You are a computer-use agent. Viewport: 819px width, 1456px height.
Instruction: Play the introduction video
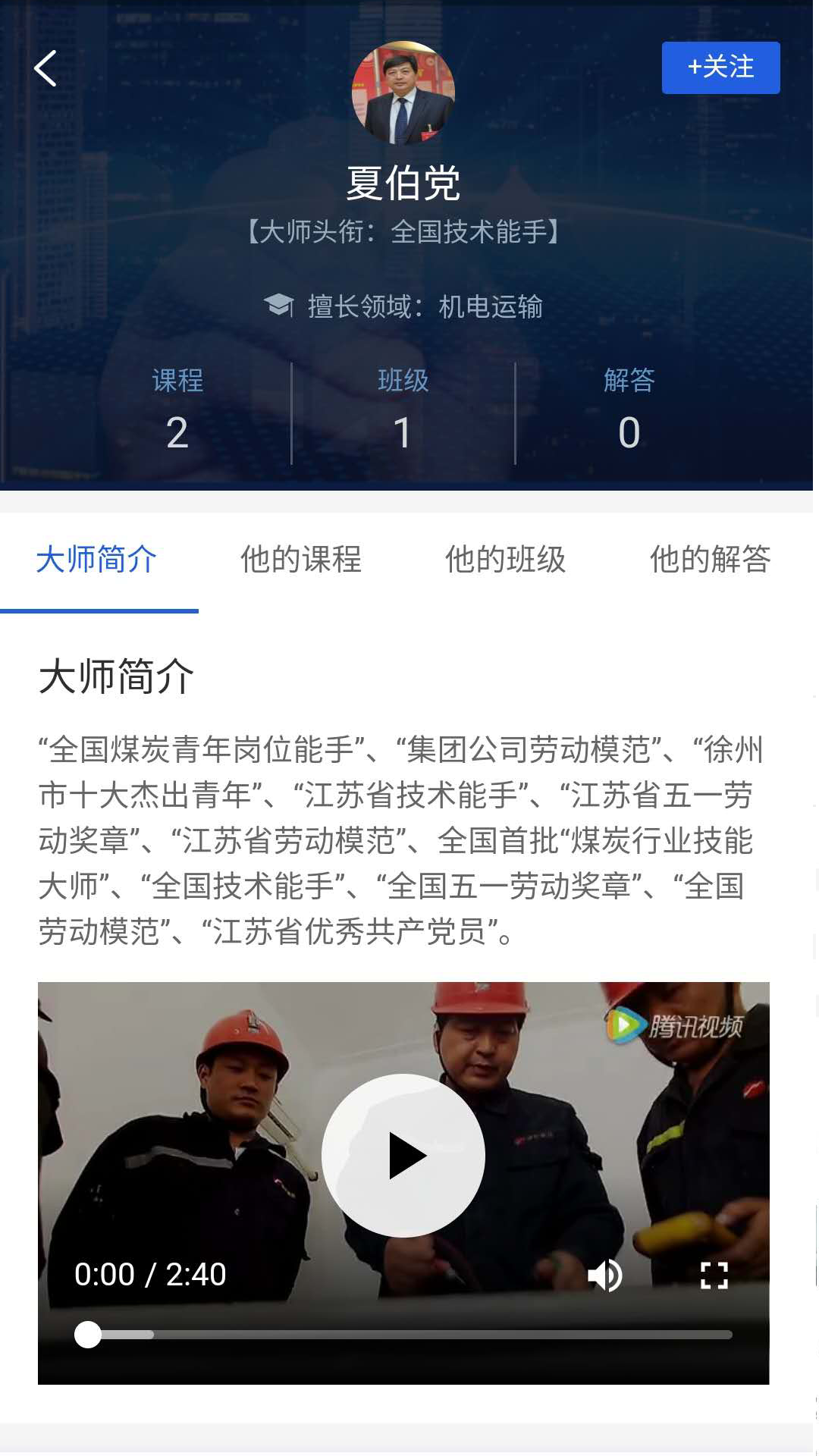[403, 1154]
